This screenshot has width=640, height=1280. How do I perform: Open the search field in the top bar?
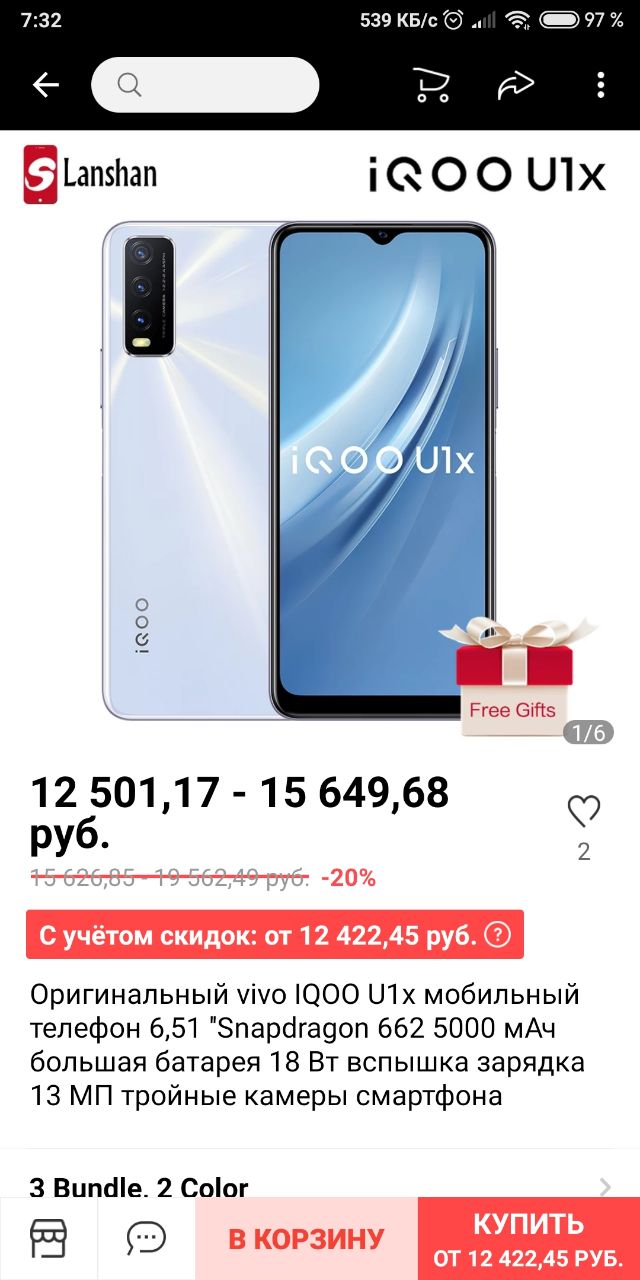205,85
